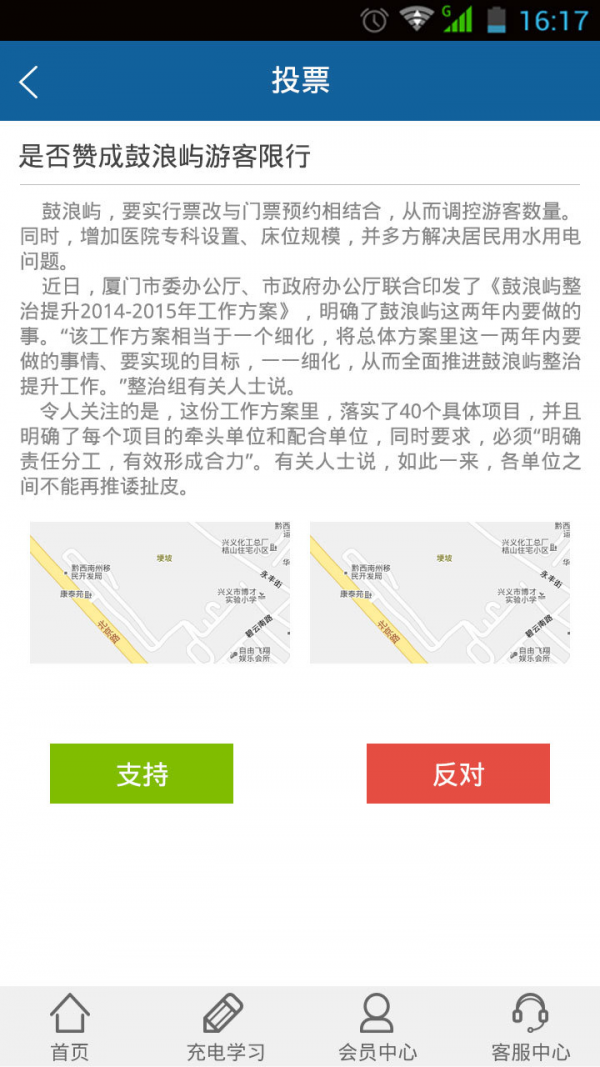The height and width of the screenshot is (1067, 600).
Task: Go to the 会员中心 tab
Action: click(377, 1026)
